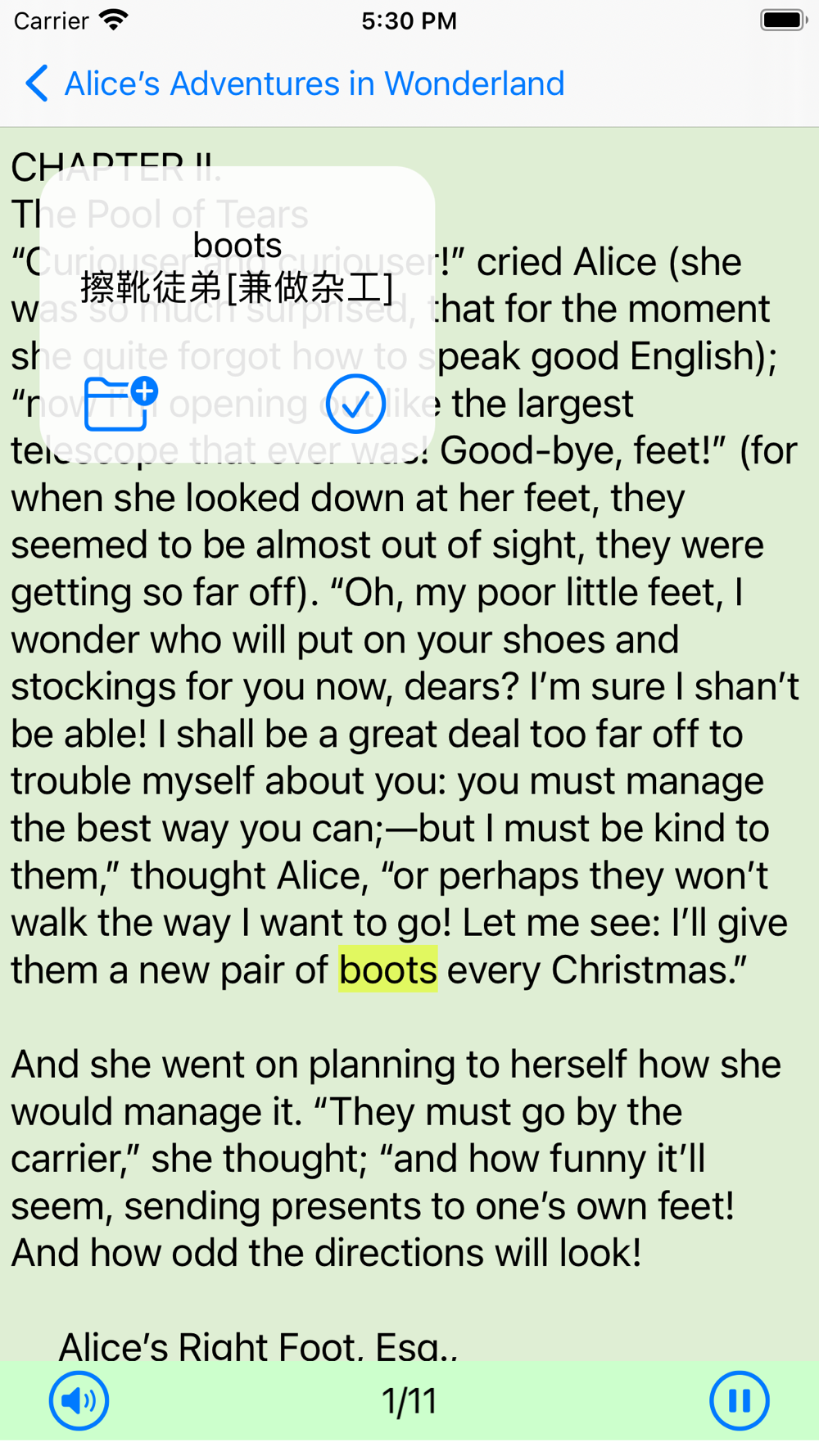Tap the speaker icon to read aloud
The image size is (819, 1456).
point(79,1400)
